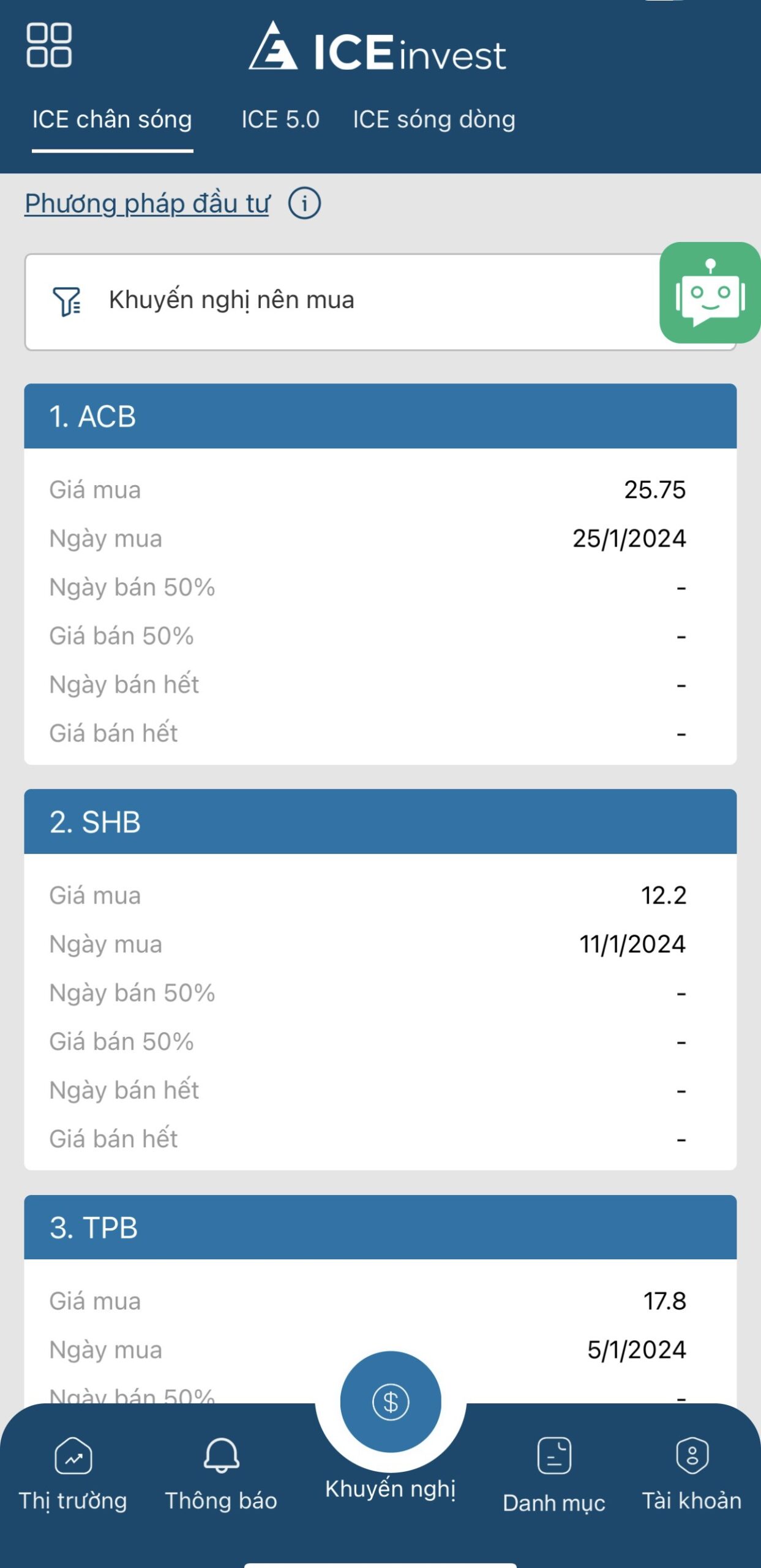Screen dimensions: 761x1568
Task: Open the Thông báo notifications tab
Action: point(221,1475)
